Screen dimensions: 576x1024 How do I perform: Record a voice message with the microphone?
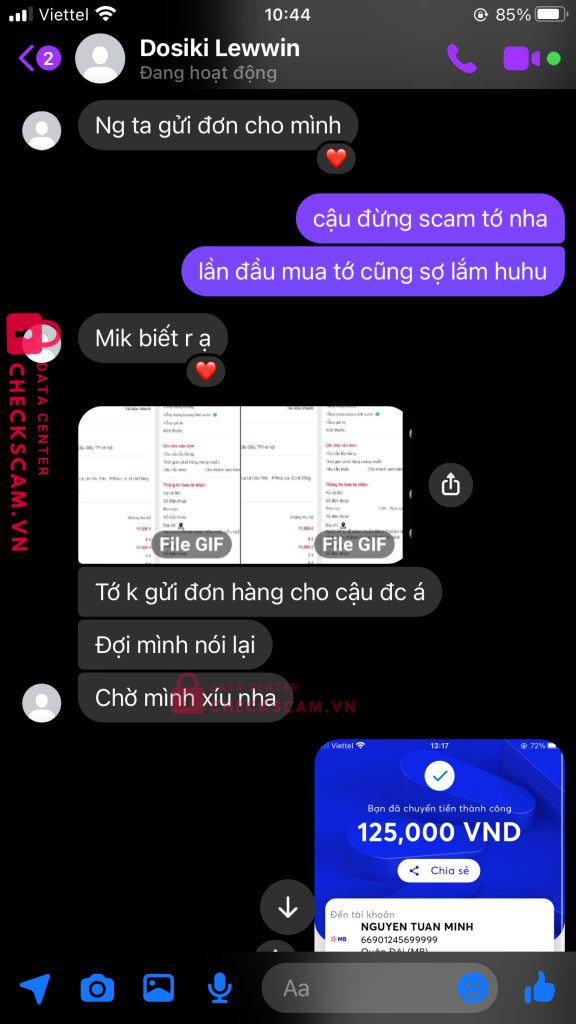pyautogui.click(x=219, y=988)
